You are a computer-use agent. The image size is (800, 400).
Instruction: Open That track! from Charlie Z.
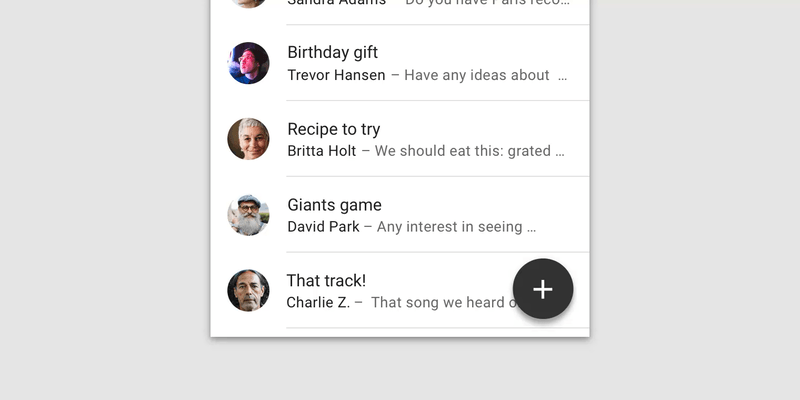[x=390, y=290]
